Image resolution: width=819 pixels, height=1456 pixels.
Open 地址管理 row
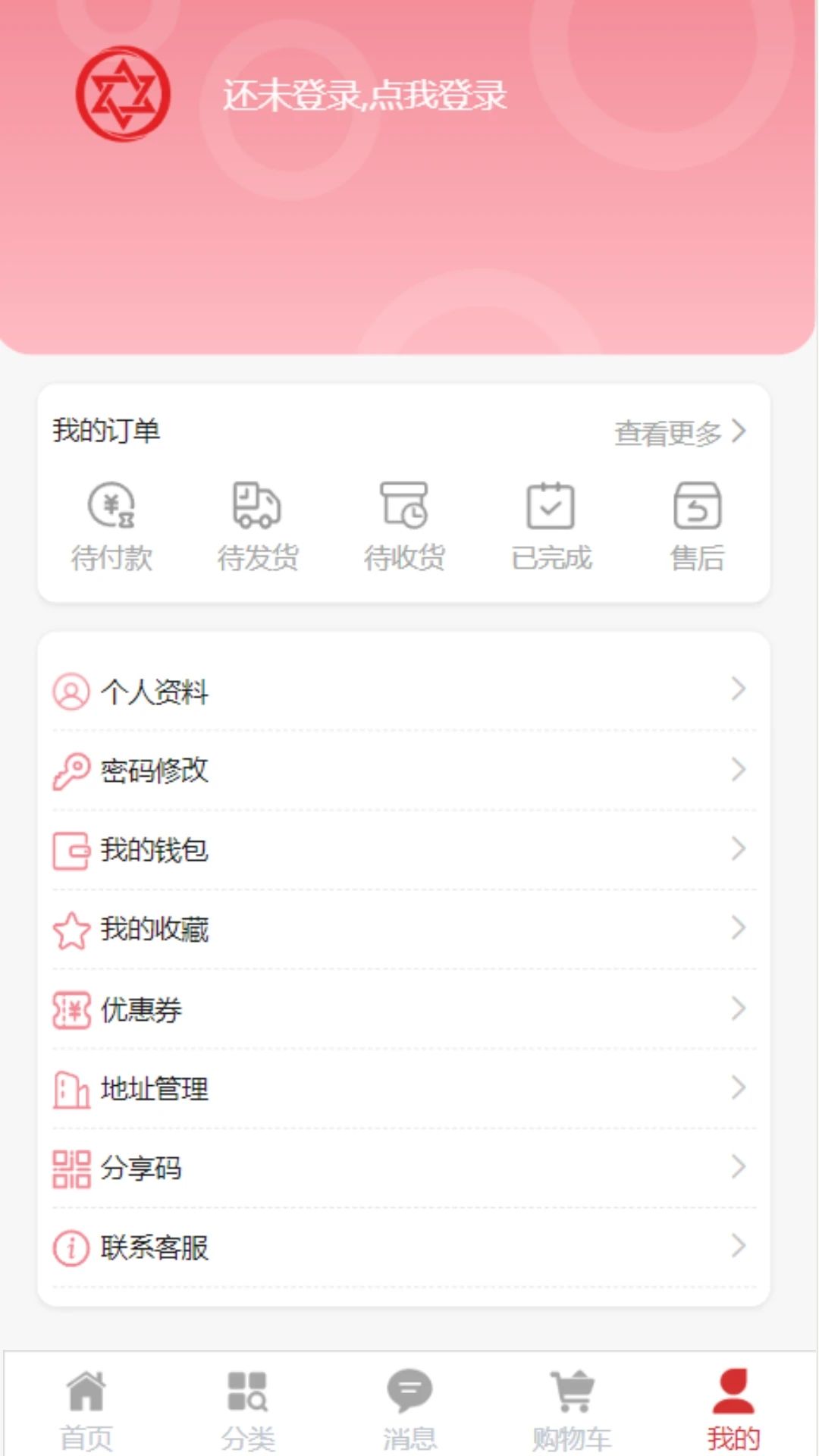click(x=404, y=1089)
